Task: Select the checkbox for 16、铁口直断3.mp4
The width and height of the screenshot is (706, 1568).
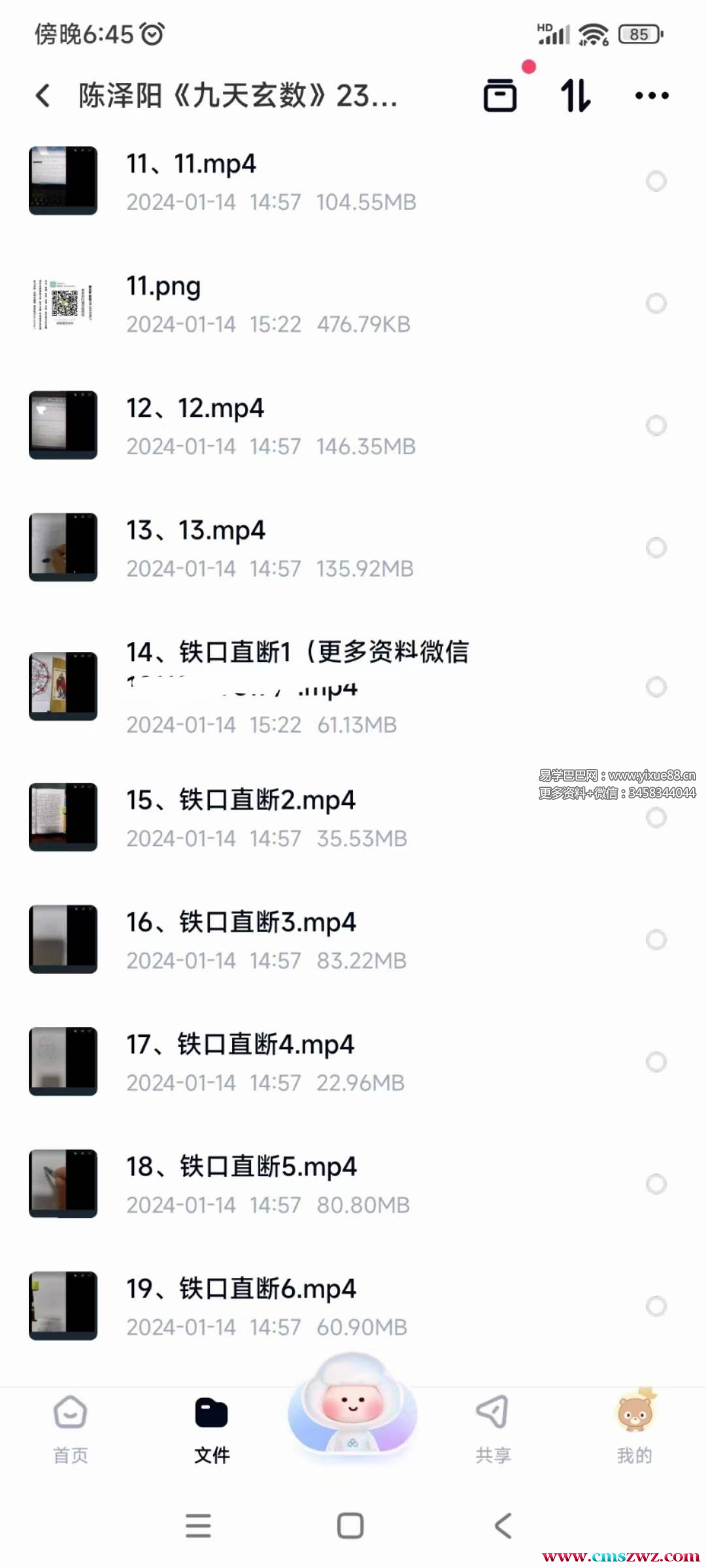Action: (656, 939)
